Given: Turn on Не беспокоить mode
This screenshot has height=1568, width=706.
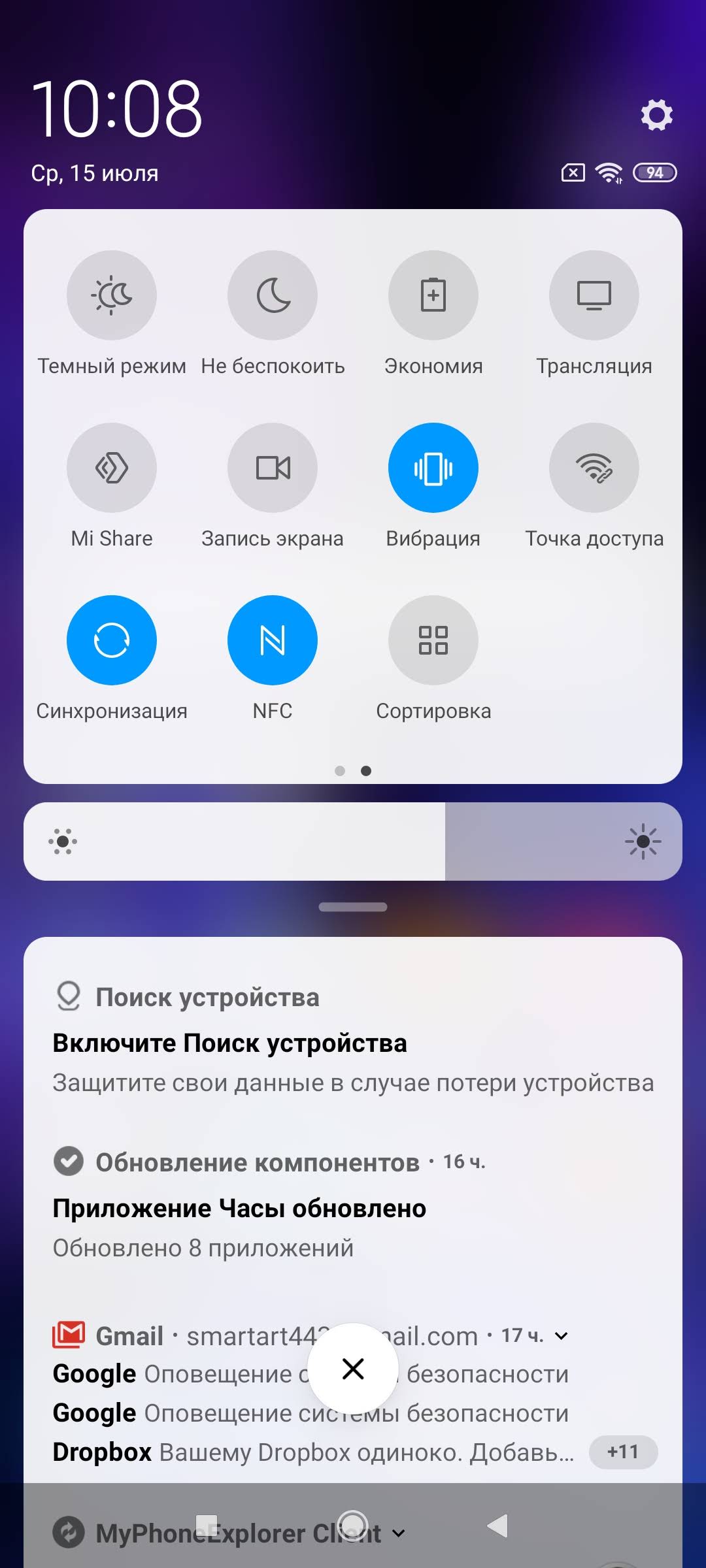Looking at the screenshot, I should pos(273,295).
